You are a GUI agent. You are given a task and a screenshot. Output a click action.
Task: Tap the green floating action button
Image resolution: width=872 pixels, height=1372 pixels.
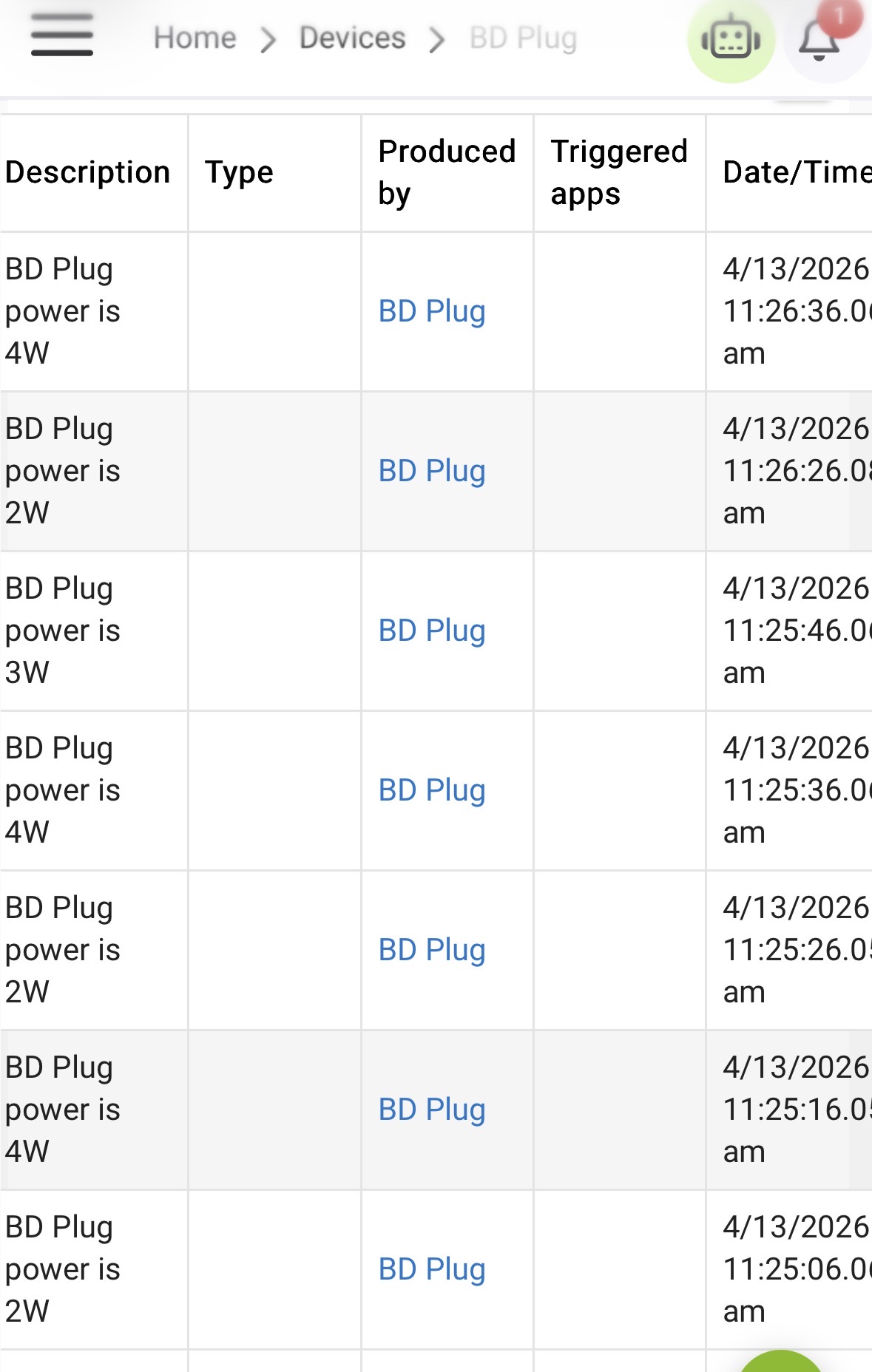click(780, 1362)
